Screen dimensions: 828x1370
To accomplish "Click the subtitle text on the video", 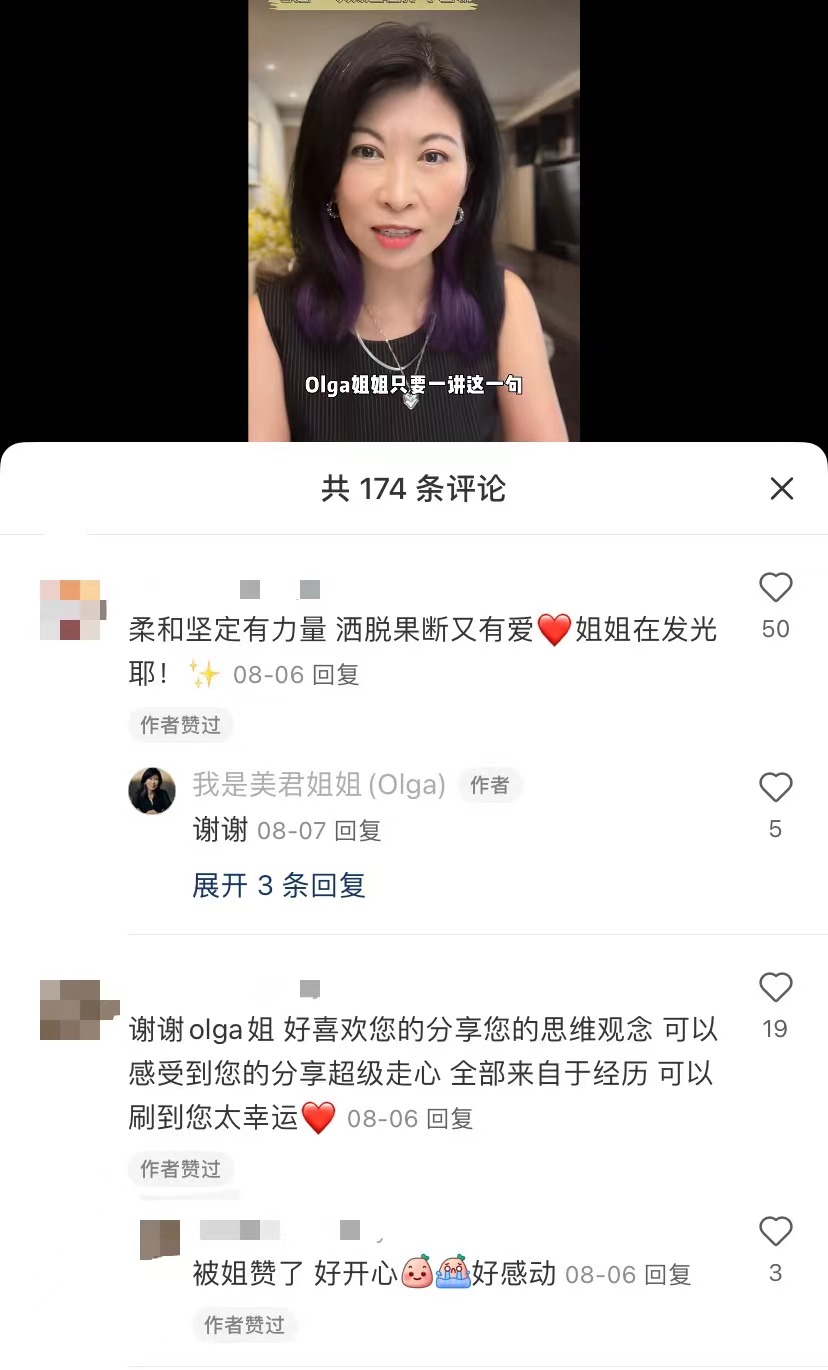I will point(414,383).
